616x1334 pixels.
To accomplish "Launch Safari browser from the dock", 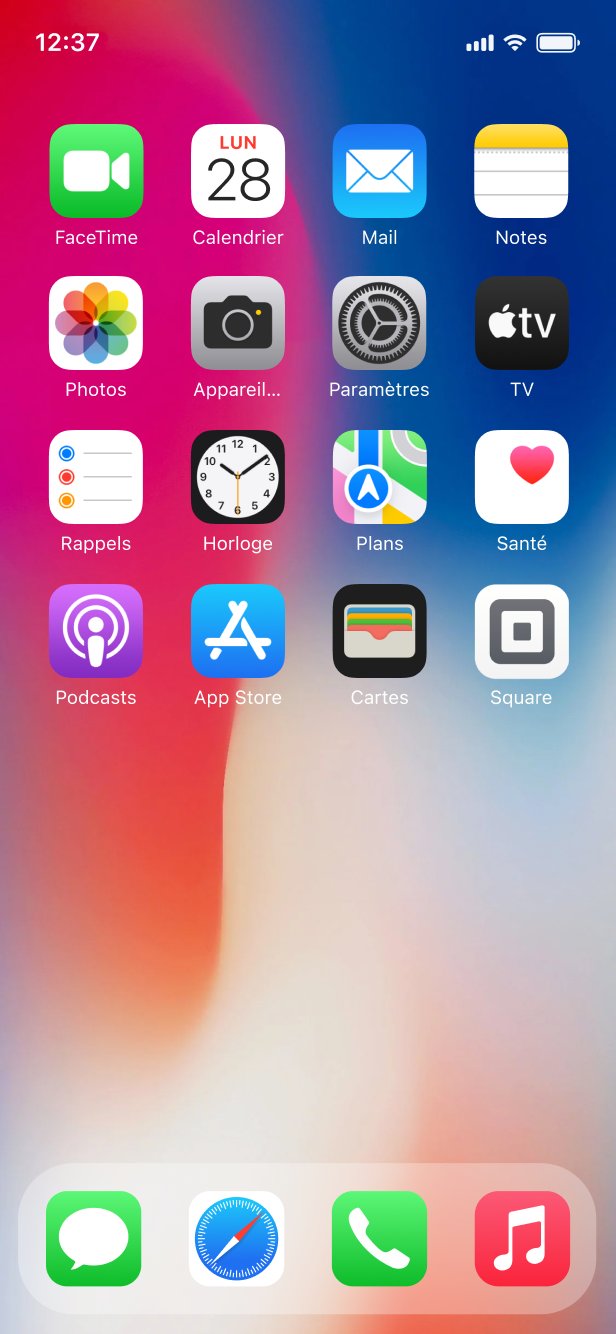I will point(237,1238).
